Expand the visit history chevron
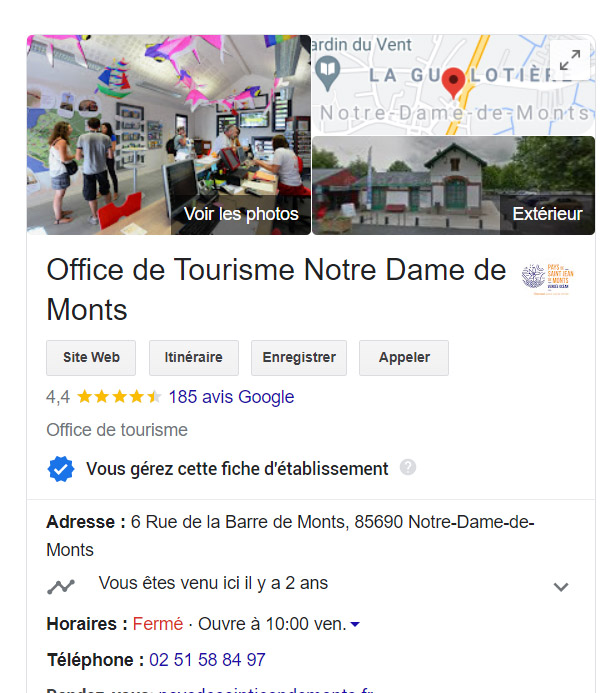Screen dimensions: 616x693 [x=561, y=587]
